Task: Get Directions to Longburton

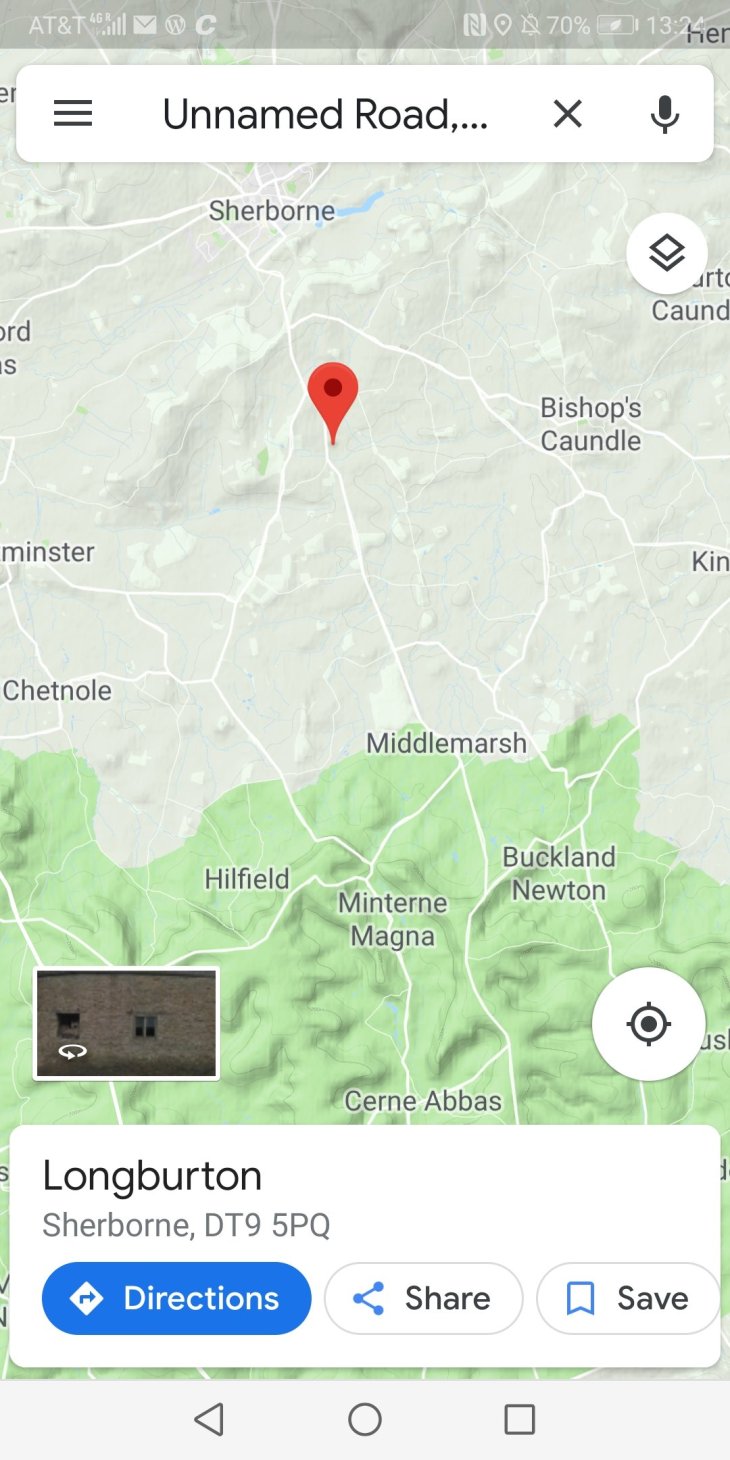Action: pyautogui.click(x=176, y=1298)
